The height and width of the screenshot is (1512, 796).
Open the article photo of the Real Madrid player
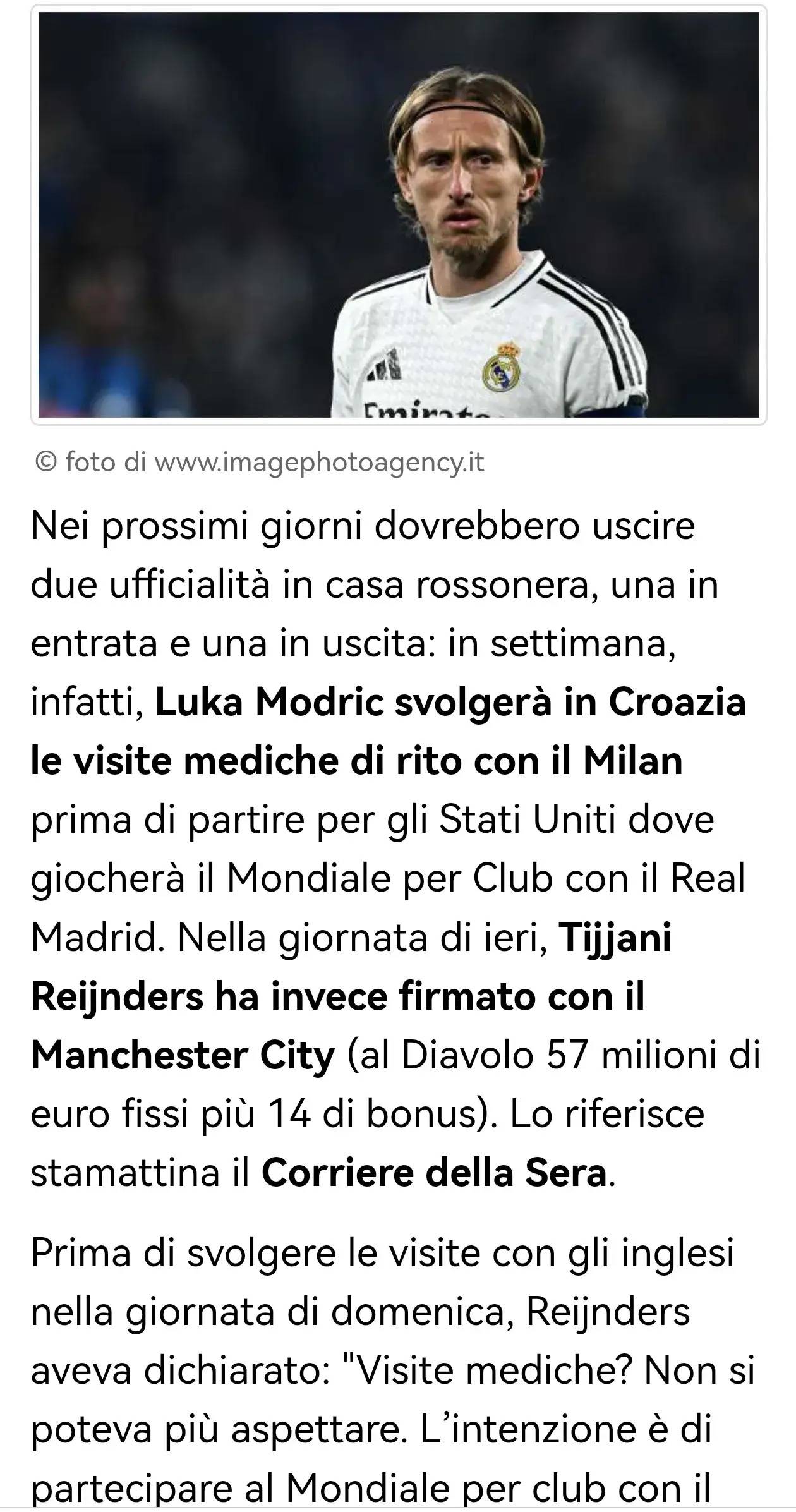399,215
